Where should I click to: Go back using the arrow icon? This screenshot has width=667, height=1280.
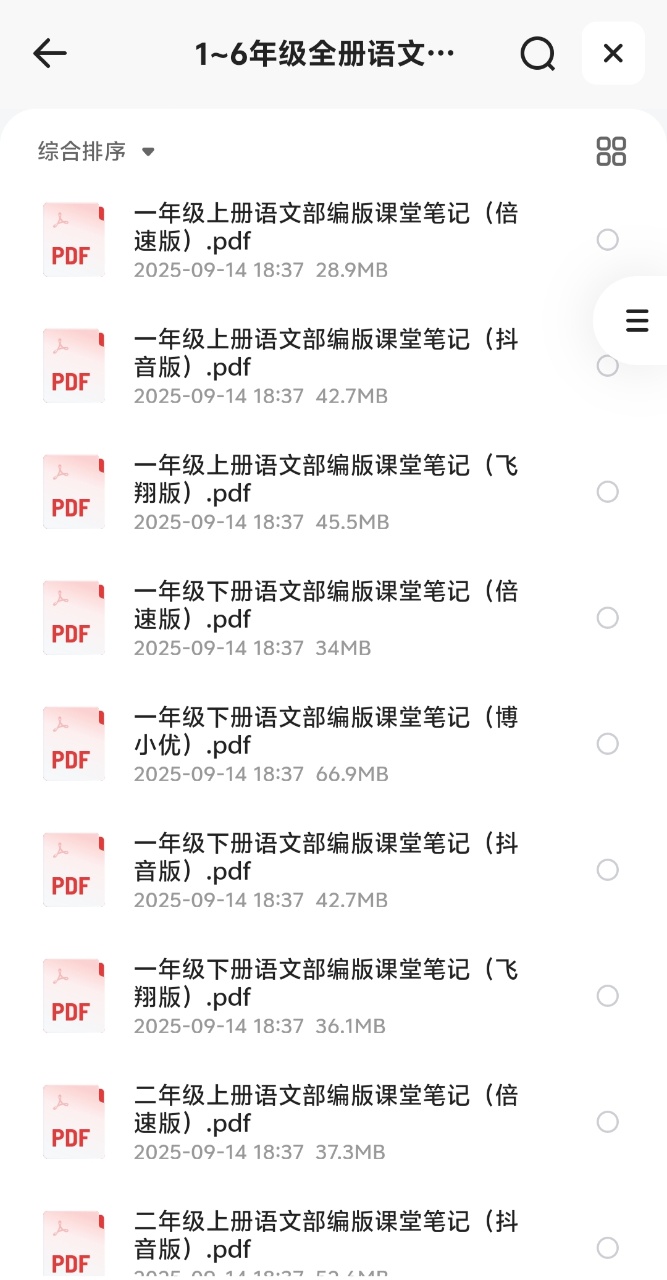click(49, 54)
